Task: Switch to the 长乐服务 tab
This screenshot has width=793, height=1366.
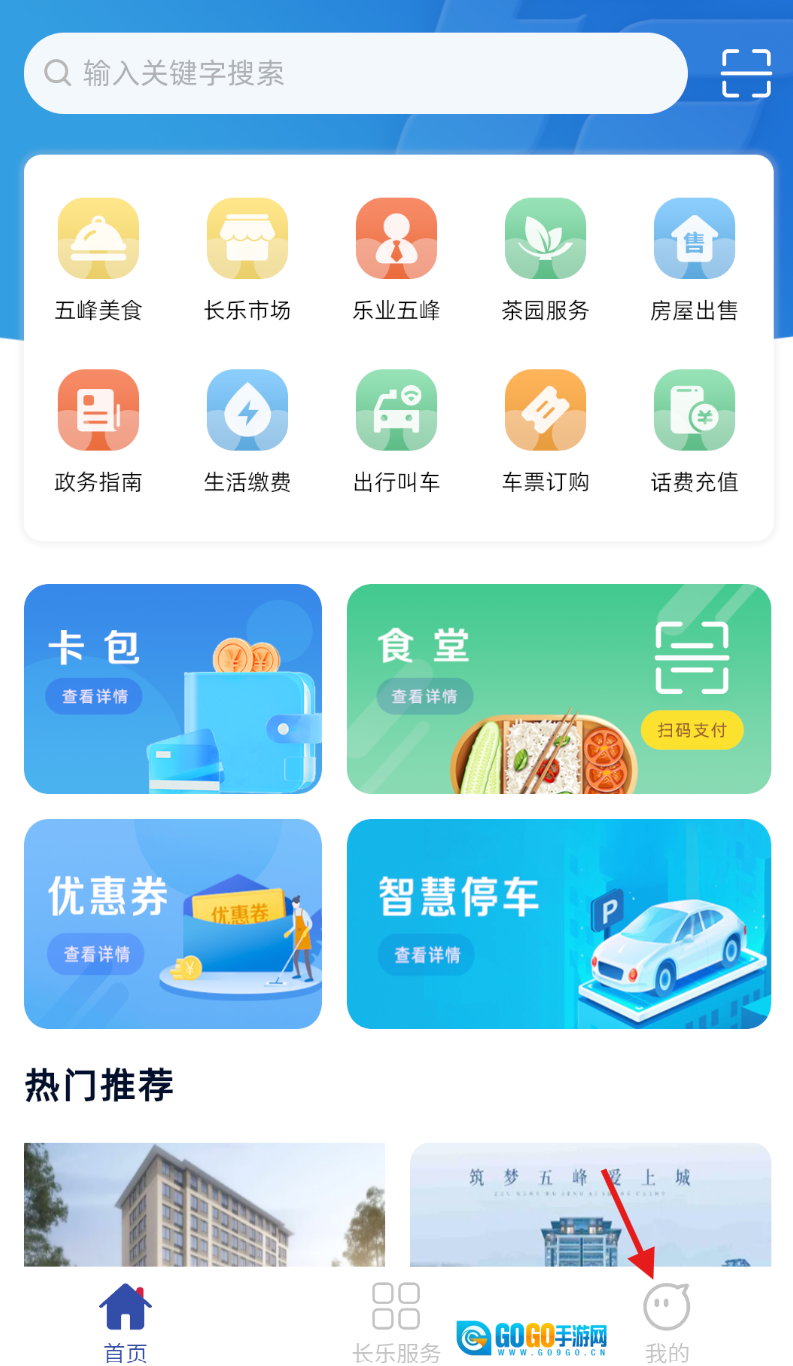Action: [396, 1322]
